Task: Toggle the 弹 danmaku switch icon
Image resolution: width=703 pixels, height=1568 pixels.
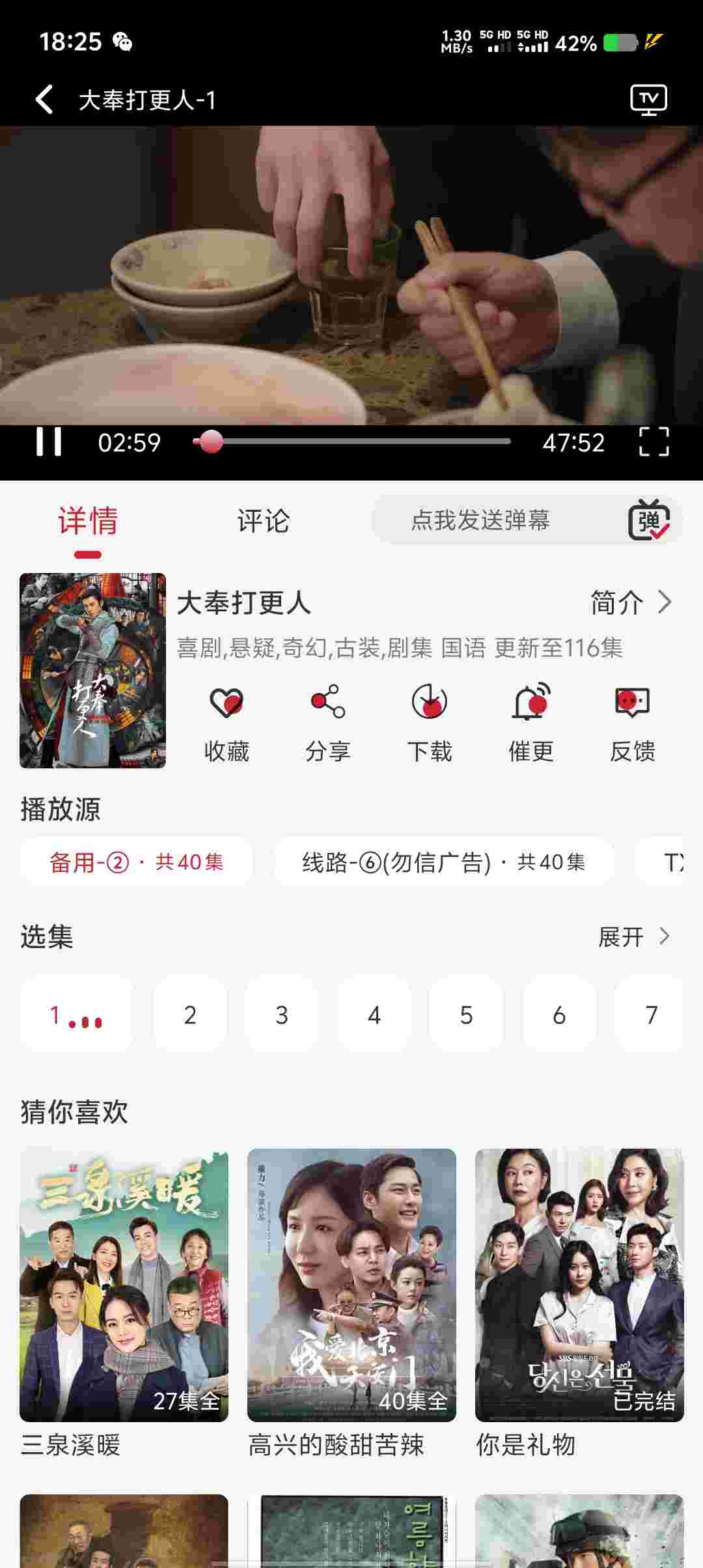Action: tap(648, 520)
